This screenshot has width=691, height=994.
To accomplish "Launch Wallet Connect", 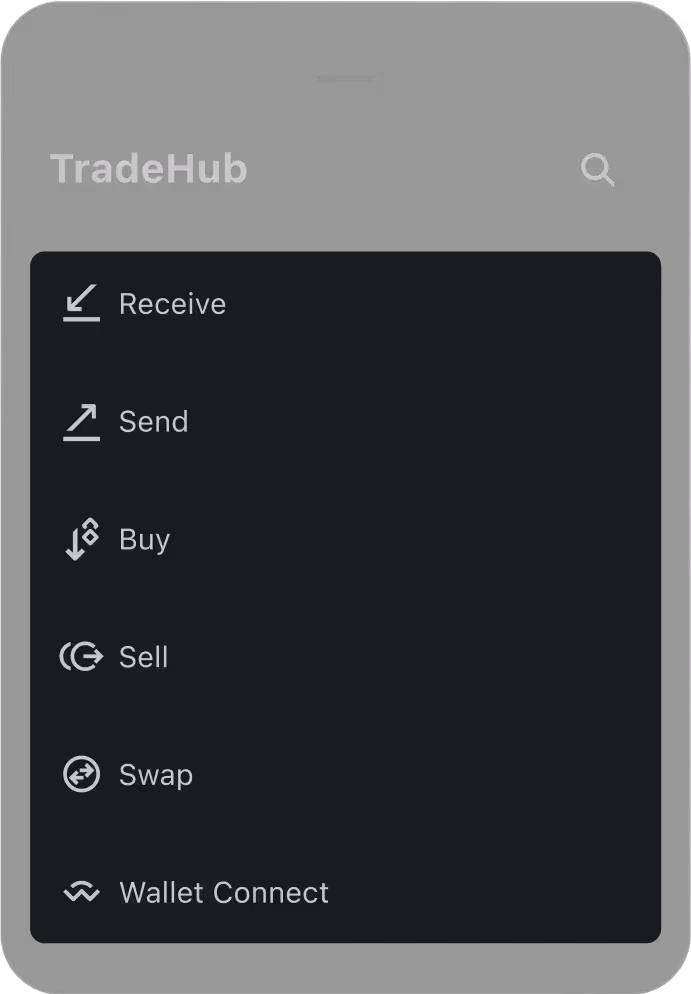I will (x=223, y=893).
